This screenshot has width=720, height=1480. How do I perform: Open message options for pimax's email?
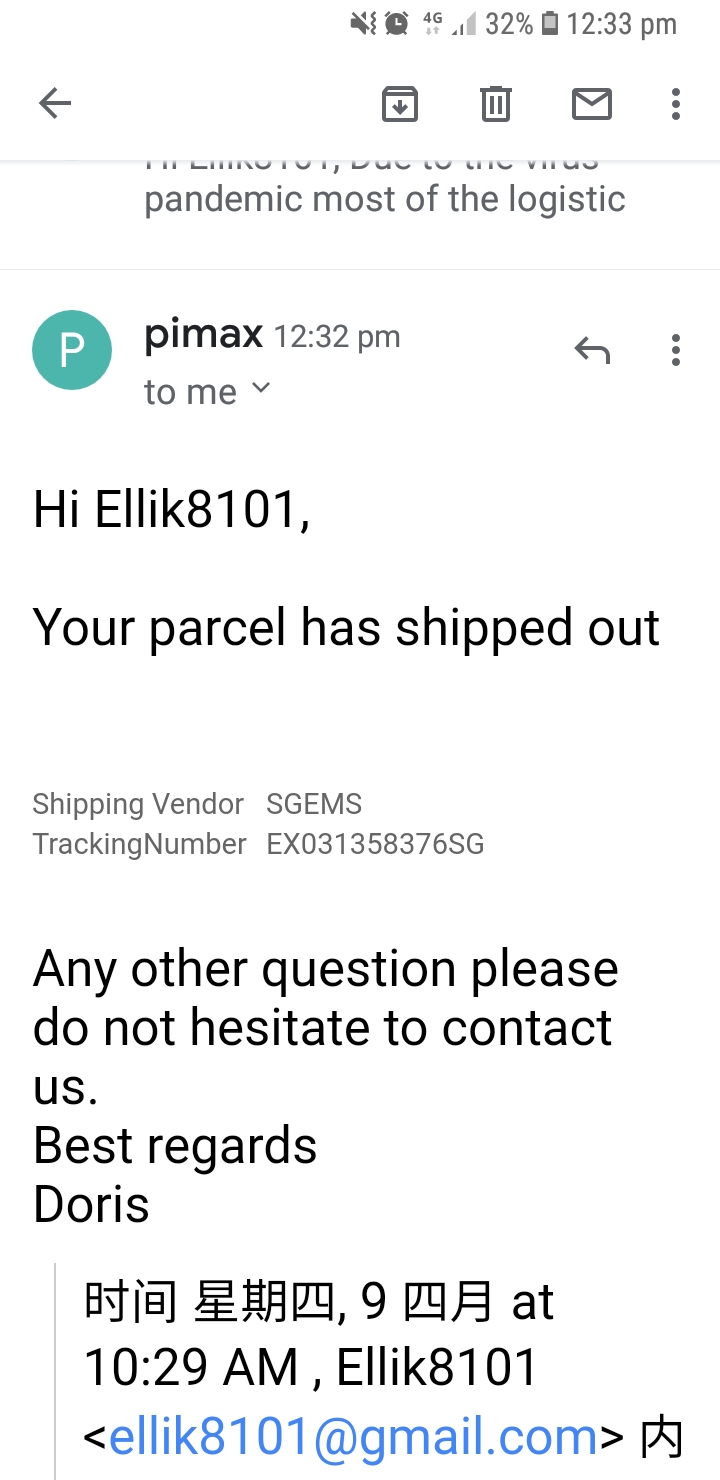click(676, 350)
